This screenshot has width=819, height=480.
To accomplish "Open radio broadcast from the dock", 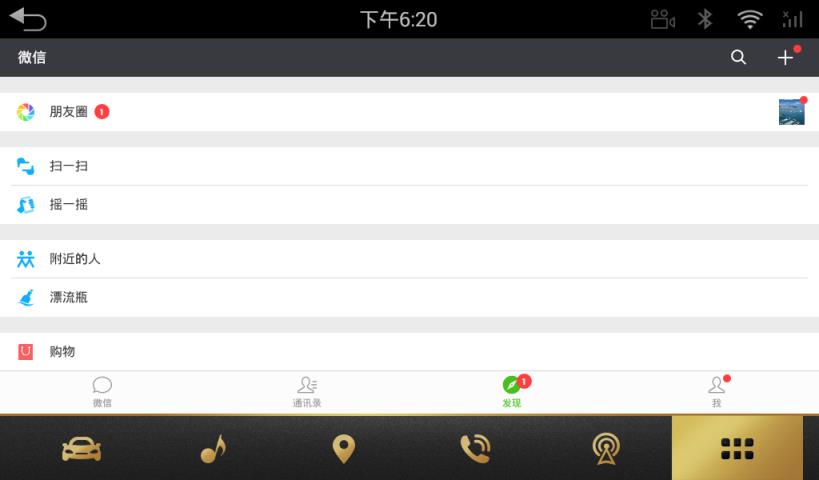I will tap(606, 449).
